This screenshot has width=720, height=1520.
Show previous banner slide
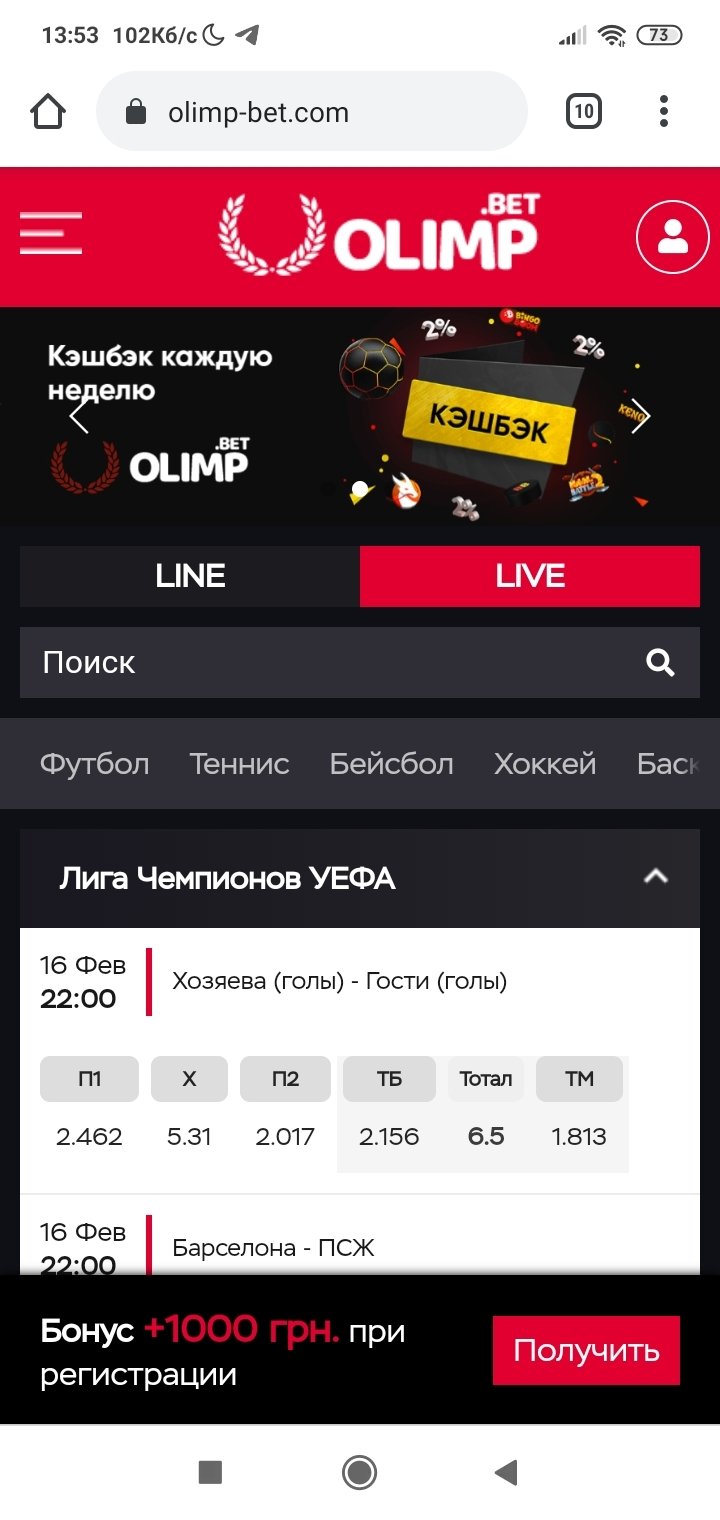pos(79,416)
